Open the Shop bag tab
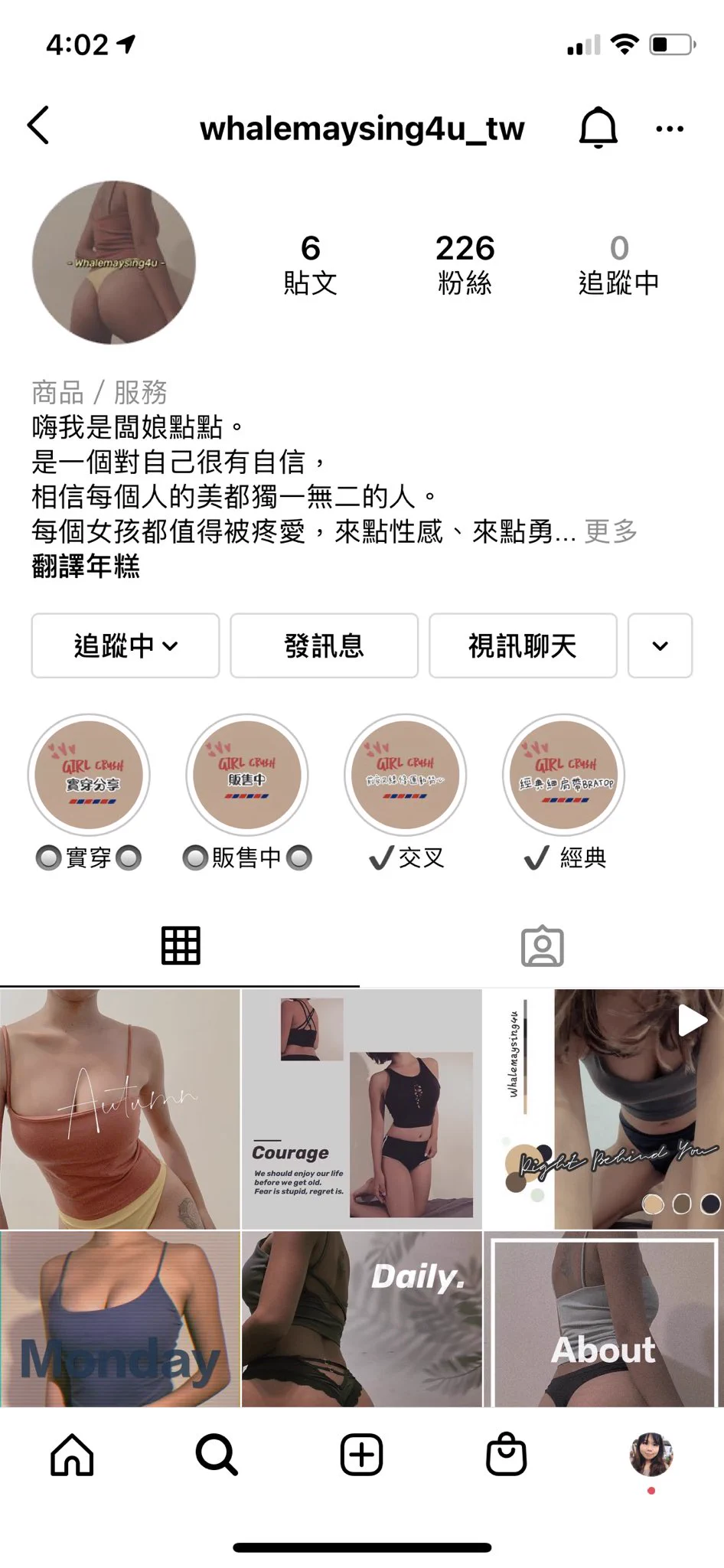The image size is (724, 1568). point(506,1455)
